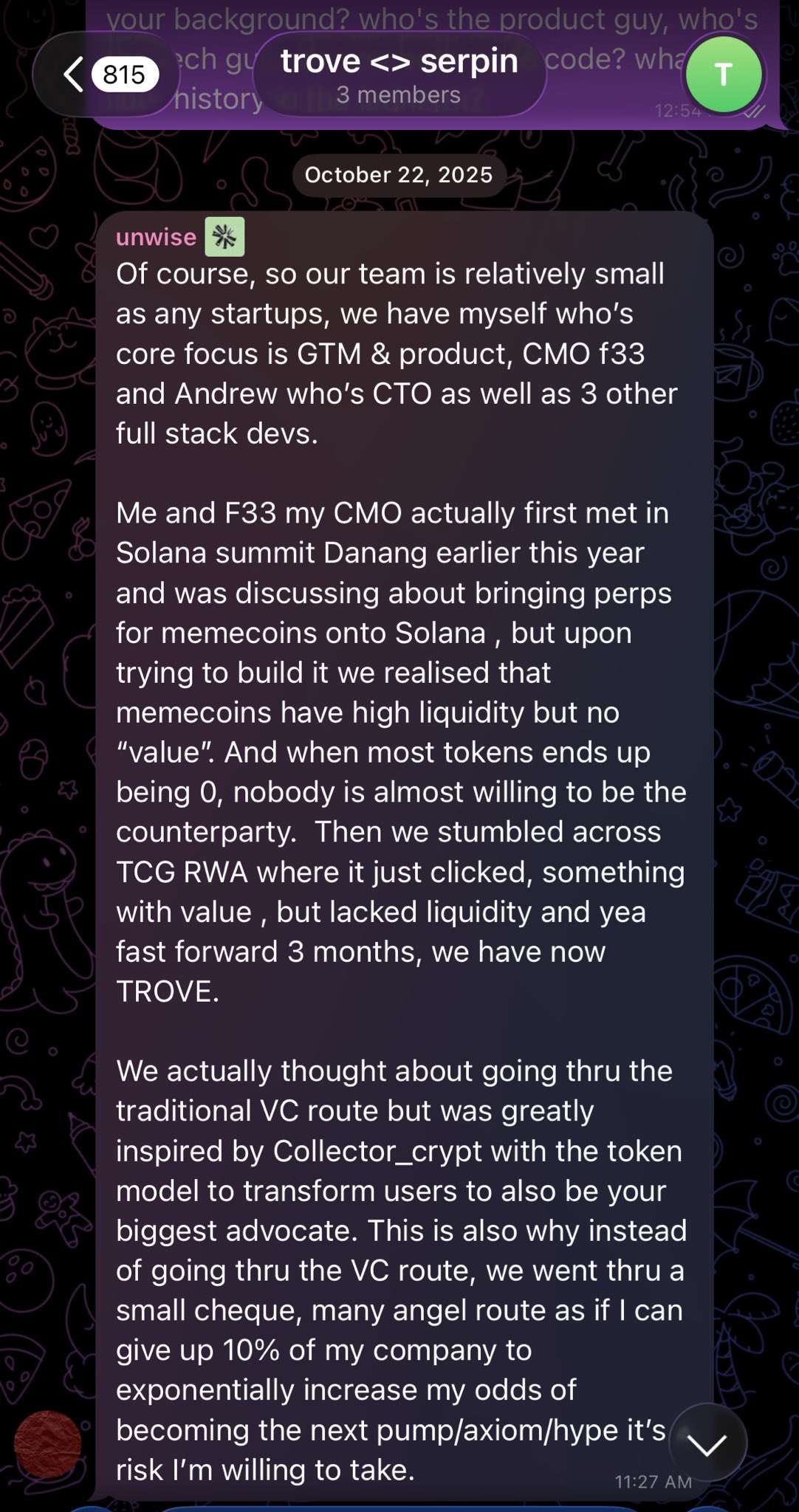Open the sender's round profile photo

click(x=47, y=1445)
